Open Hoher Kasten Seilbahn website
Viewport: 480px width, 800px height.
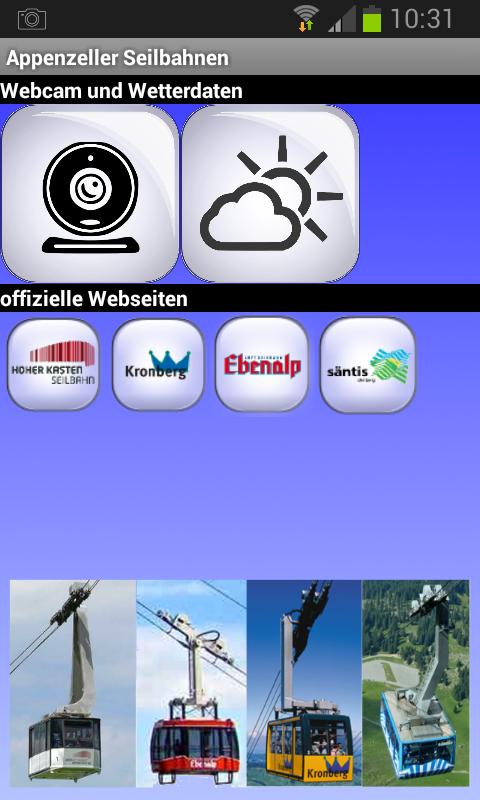coord(54,364)
